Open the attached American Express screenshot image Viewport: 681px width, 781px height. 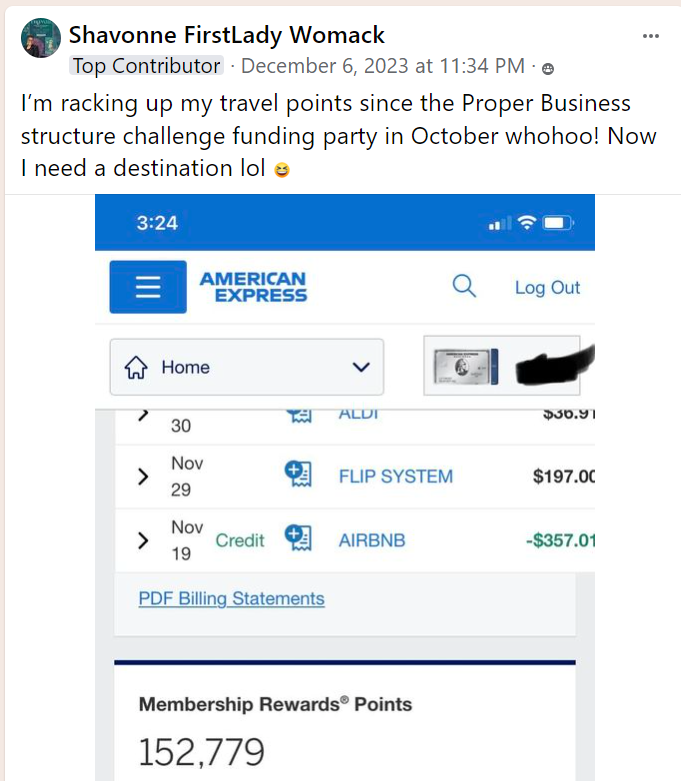point(345,487)
